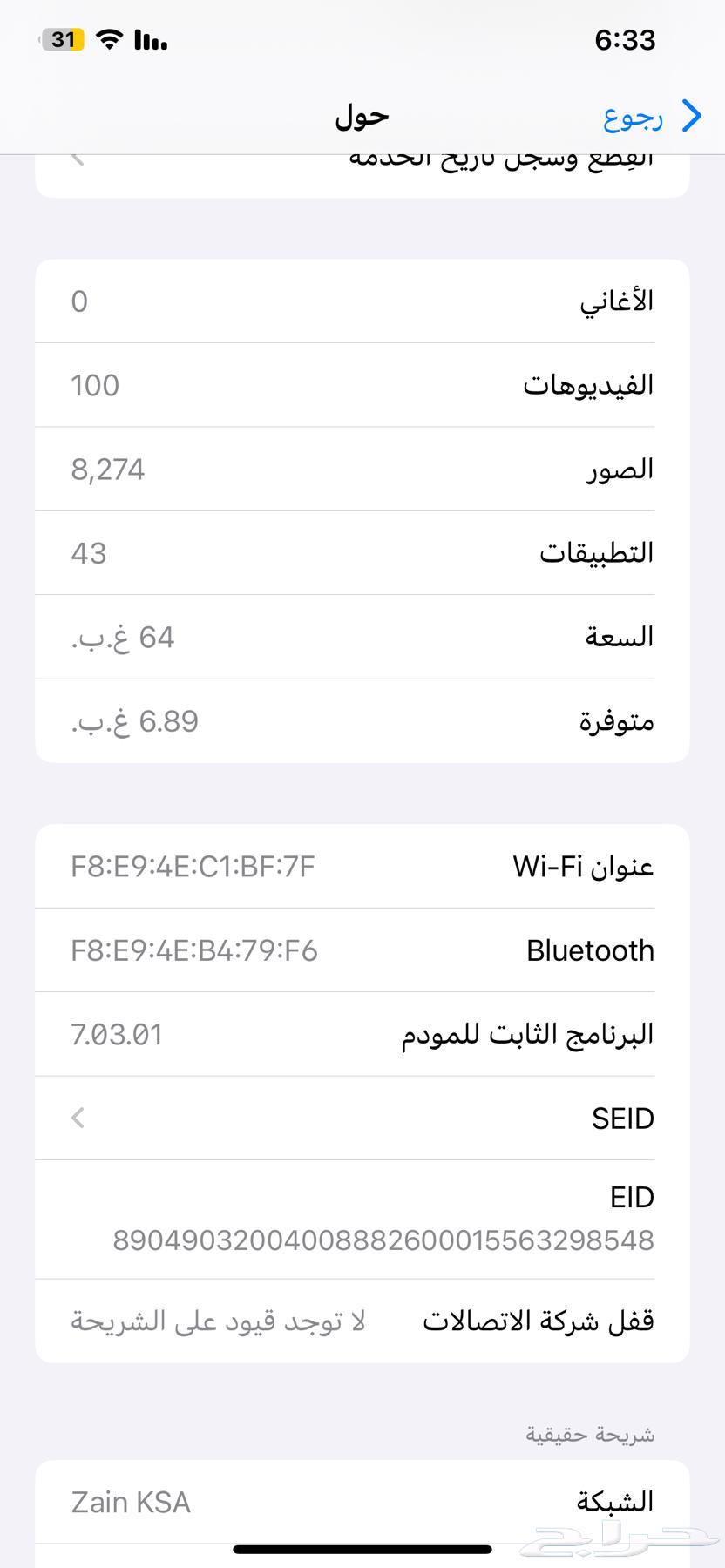
Task: Tap حول title in the navigation bar
Action: click(x=360, y=115)
